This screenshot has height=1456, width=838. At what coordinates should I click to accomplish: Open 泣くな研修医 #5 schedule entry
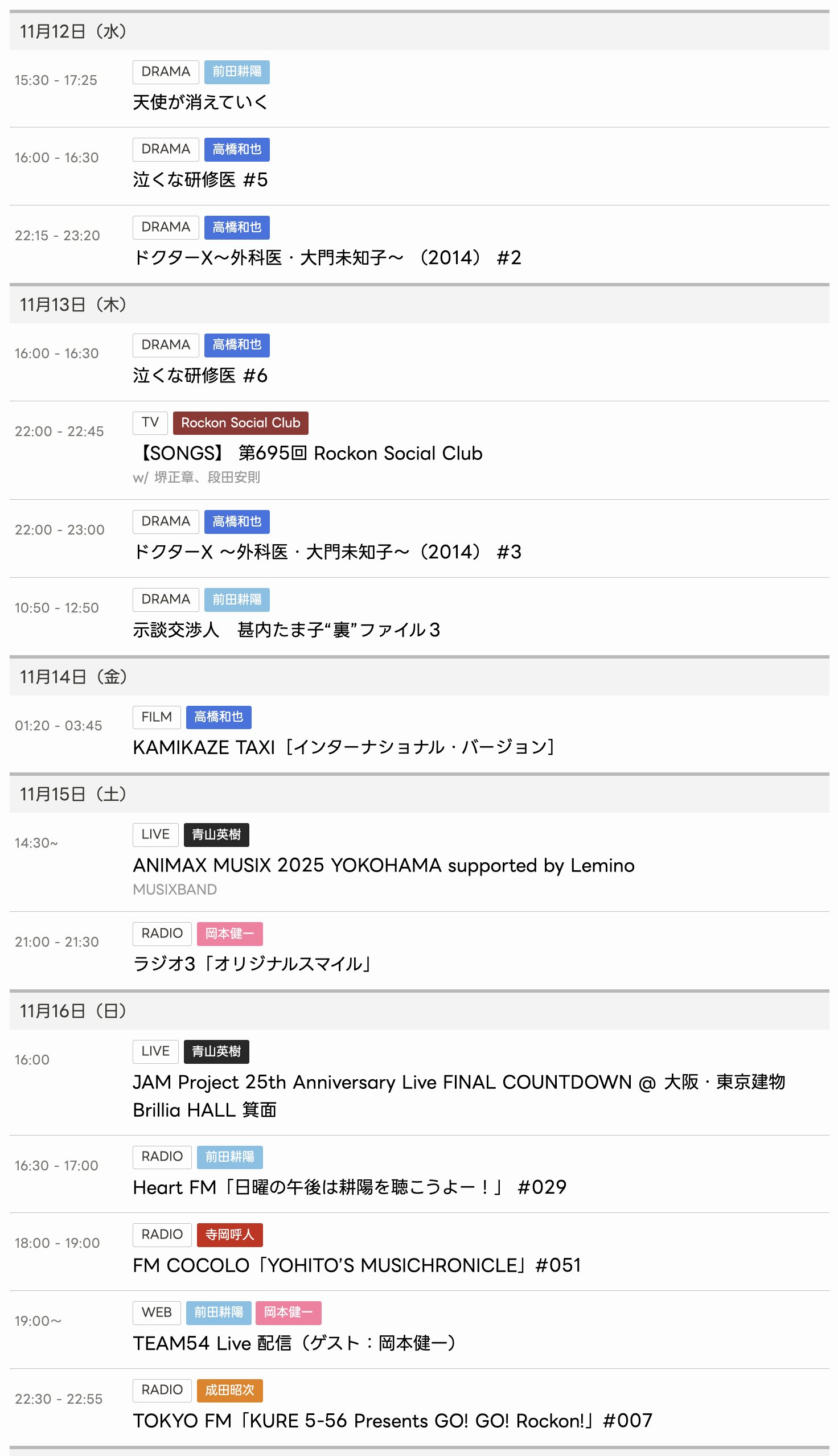pyautogui.click(x=200, y=179)
